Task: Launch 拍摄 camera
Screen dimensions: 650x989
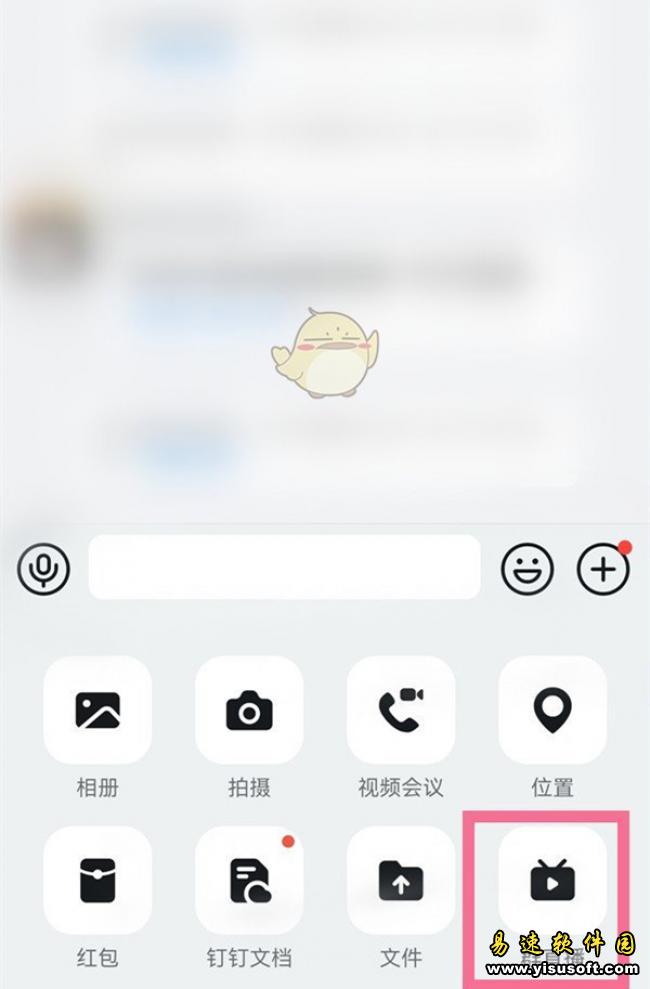Action: [x=249, y=711]
